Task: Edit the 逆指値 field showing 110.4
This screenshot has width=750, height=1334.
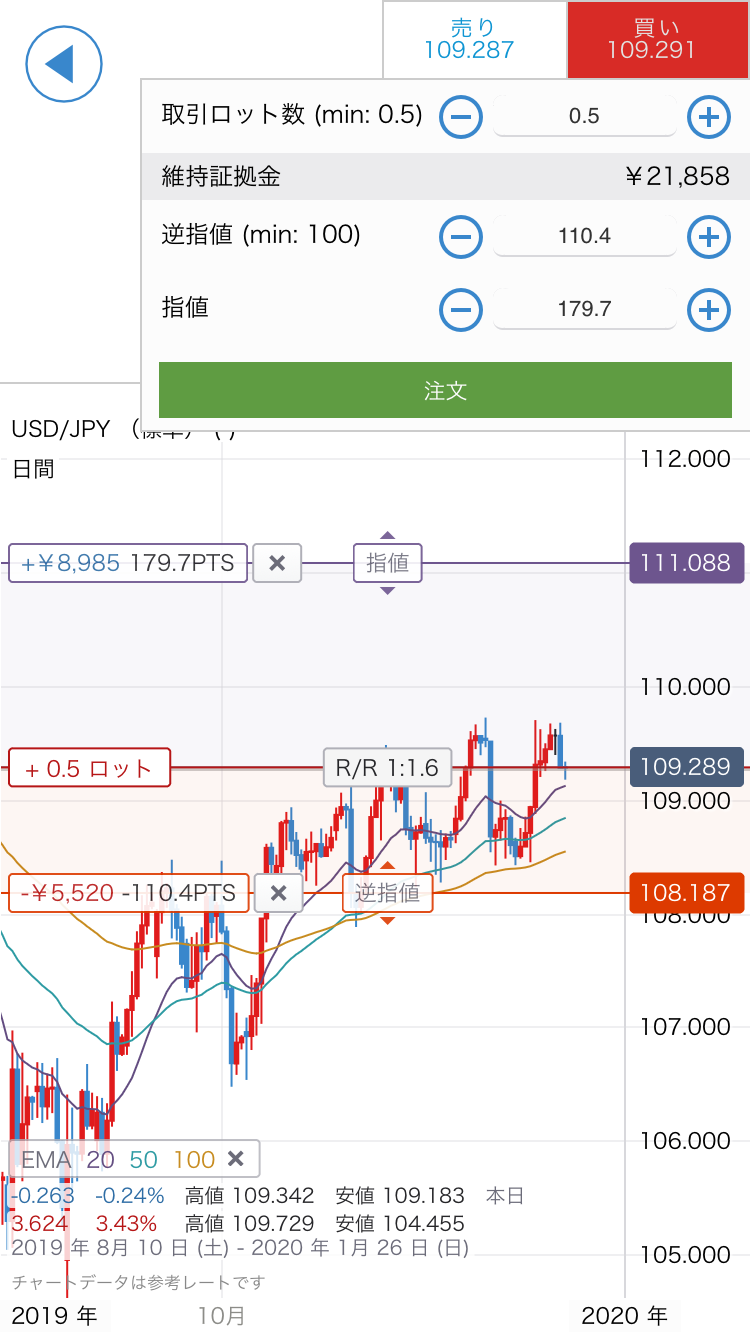Action: 584,237
